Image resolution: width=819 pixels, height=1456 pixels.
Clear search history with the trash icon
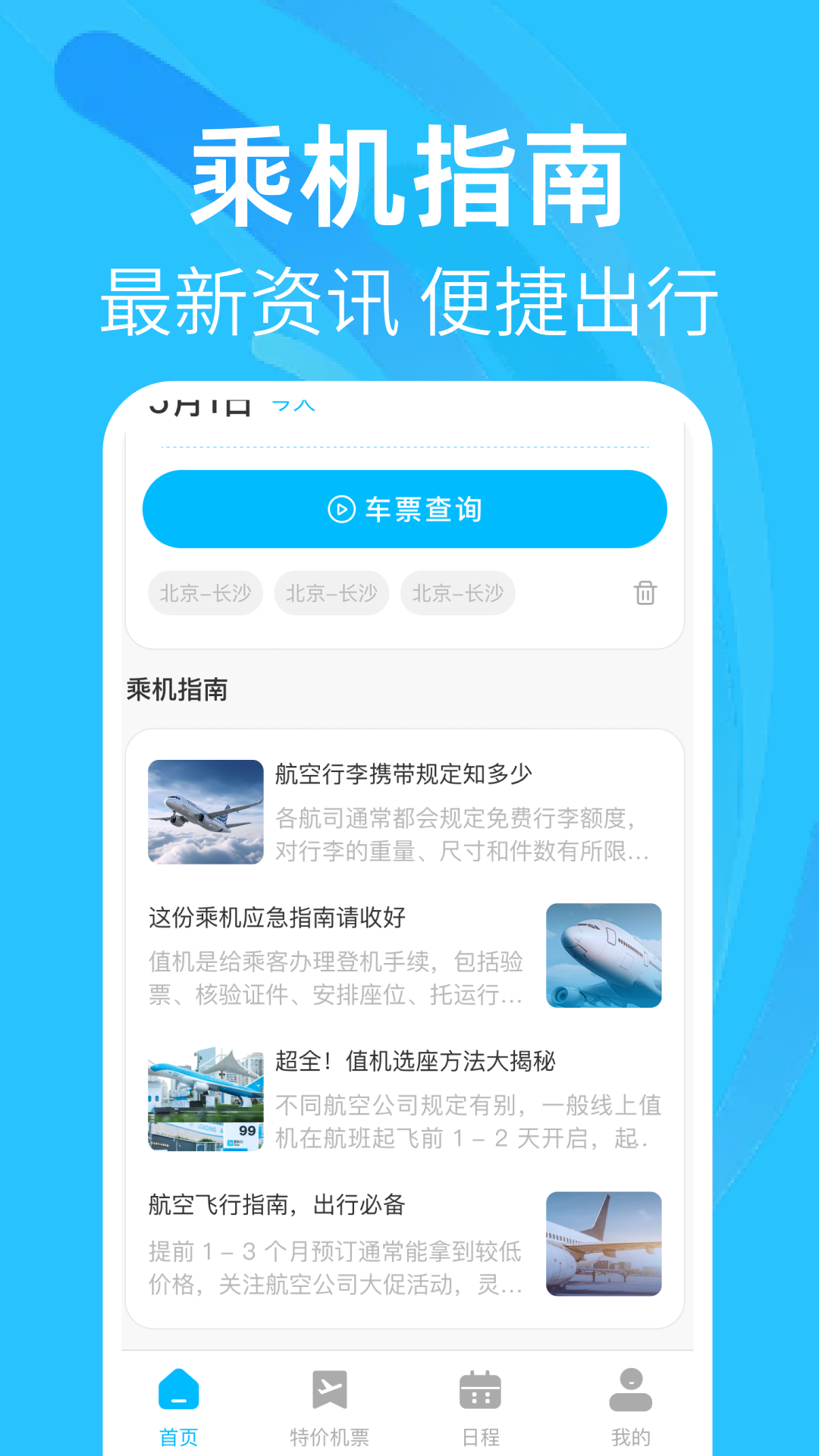645,594
